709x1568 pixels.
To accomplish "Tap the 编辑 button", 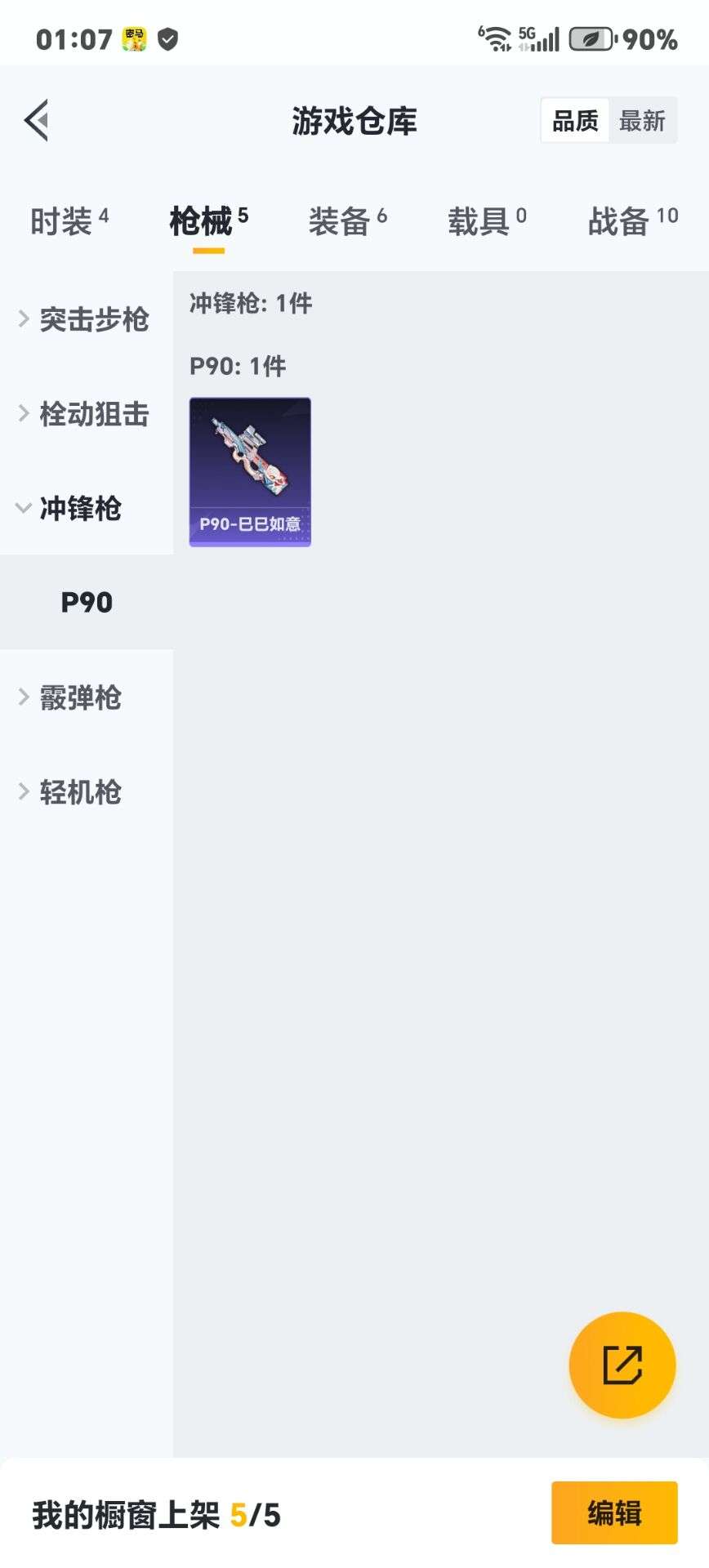I will [614, 1512].
